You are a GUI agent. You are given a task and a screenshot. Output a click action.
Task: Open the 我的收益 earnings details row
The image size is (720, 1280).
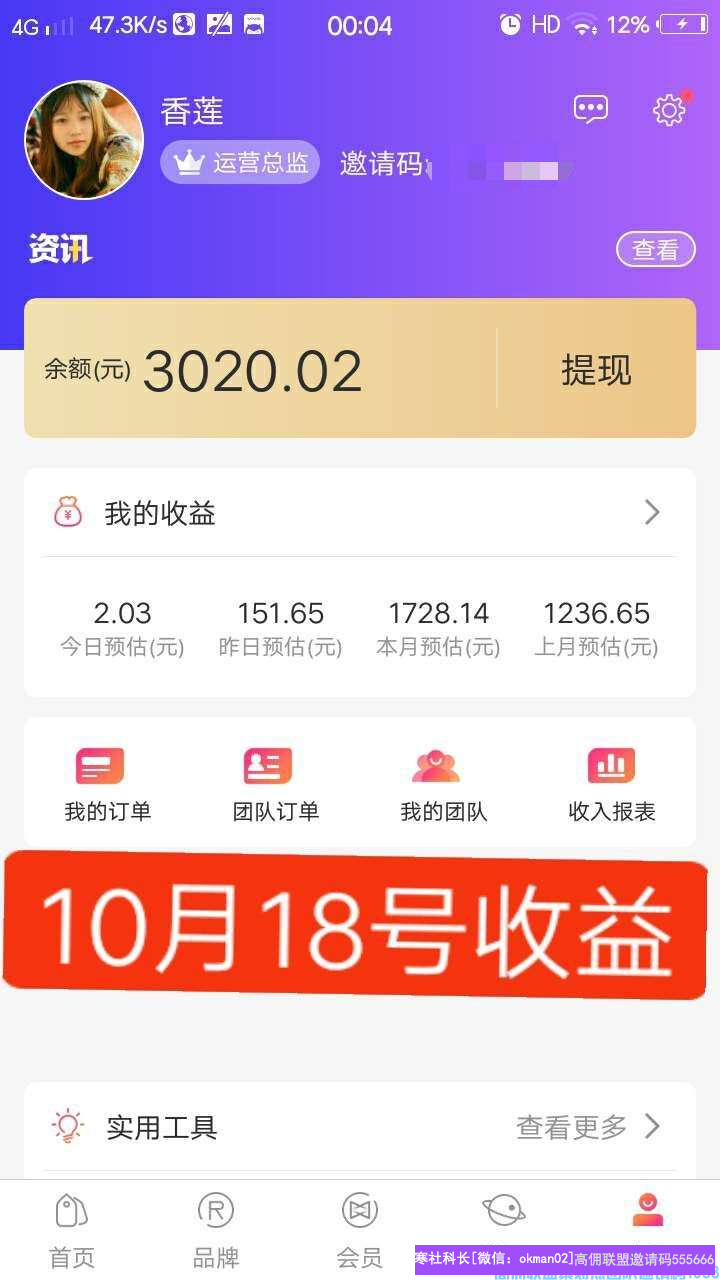pos(360,513)
